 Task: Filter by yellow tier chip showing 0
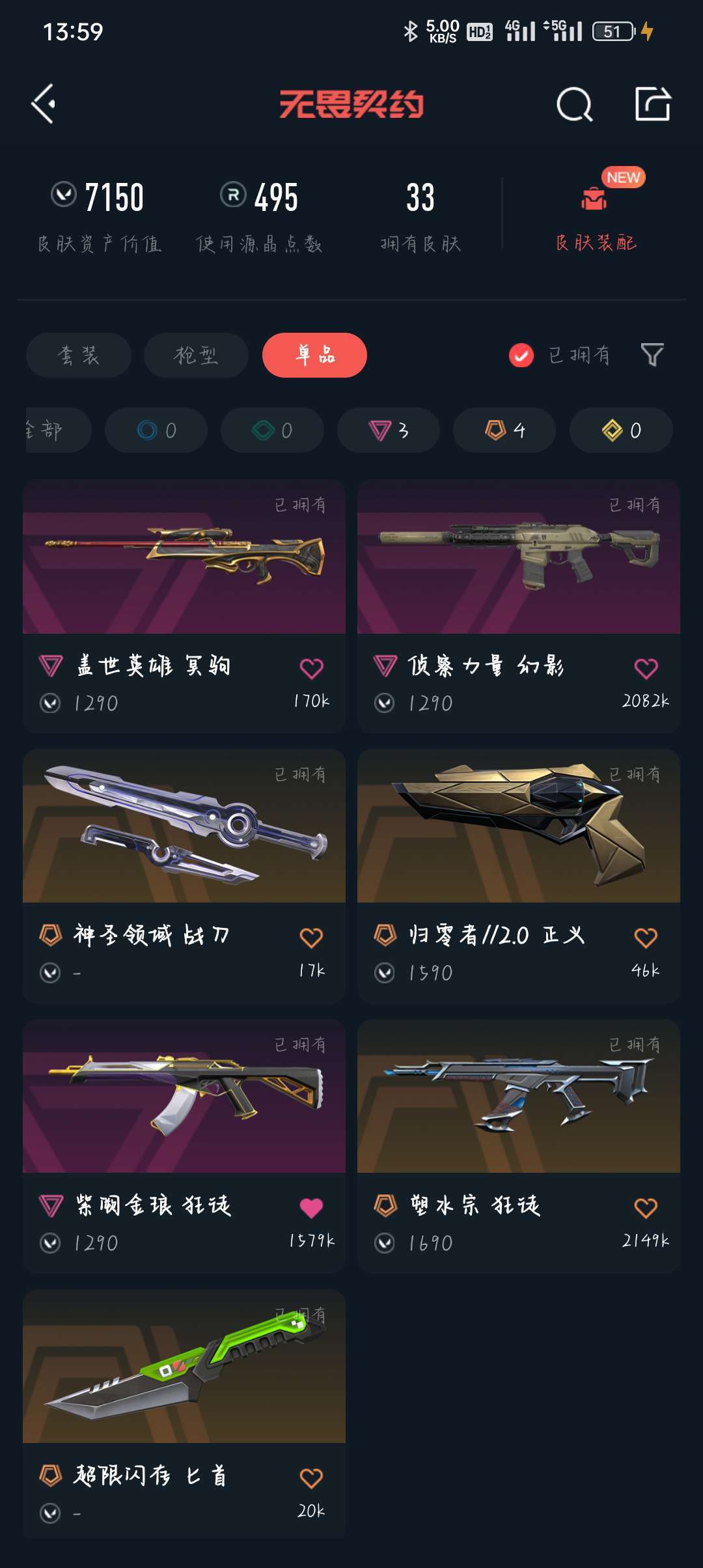(620, 430)
